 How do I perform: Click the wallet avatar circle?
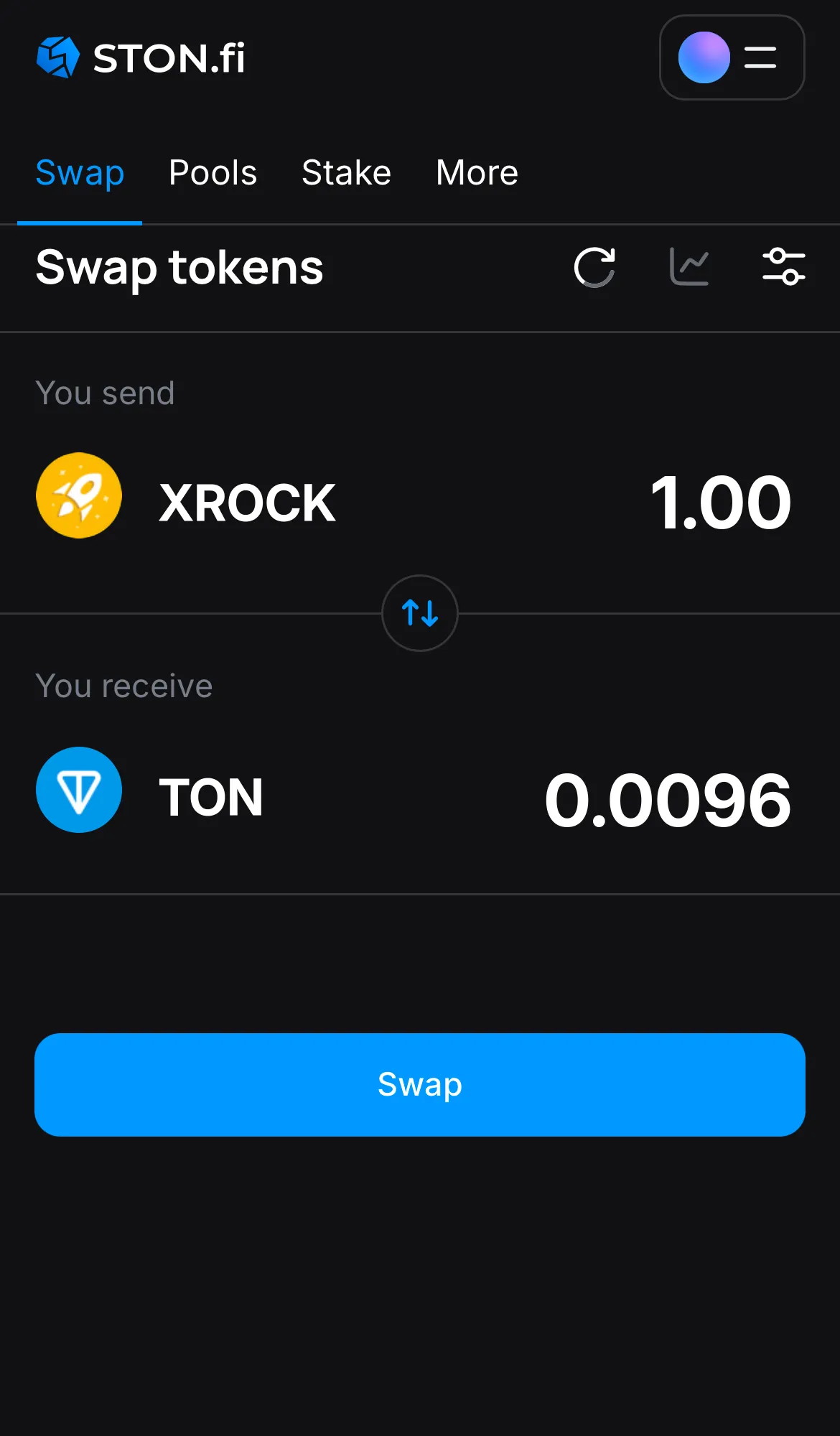coord(704,57)
